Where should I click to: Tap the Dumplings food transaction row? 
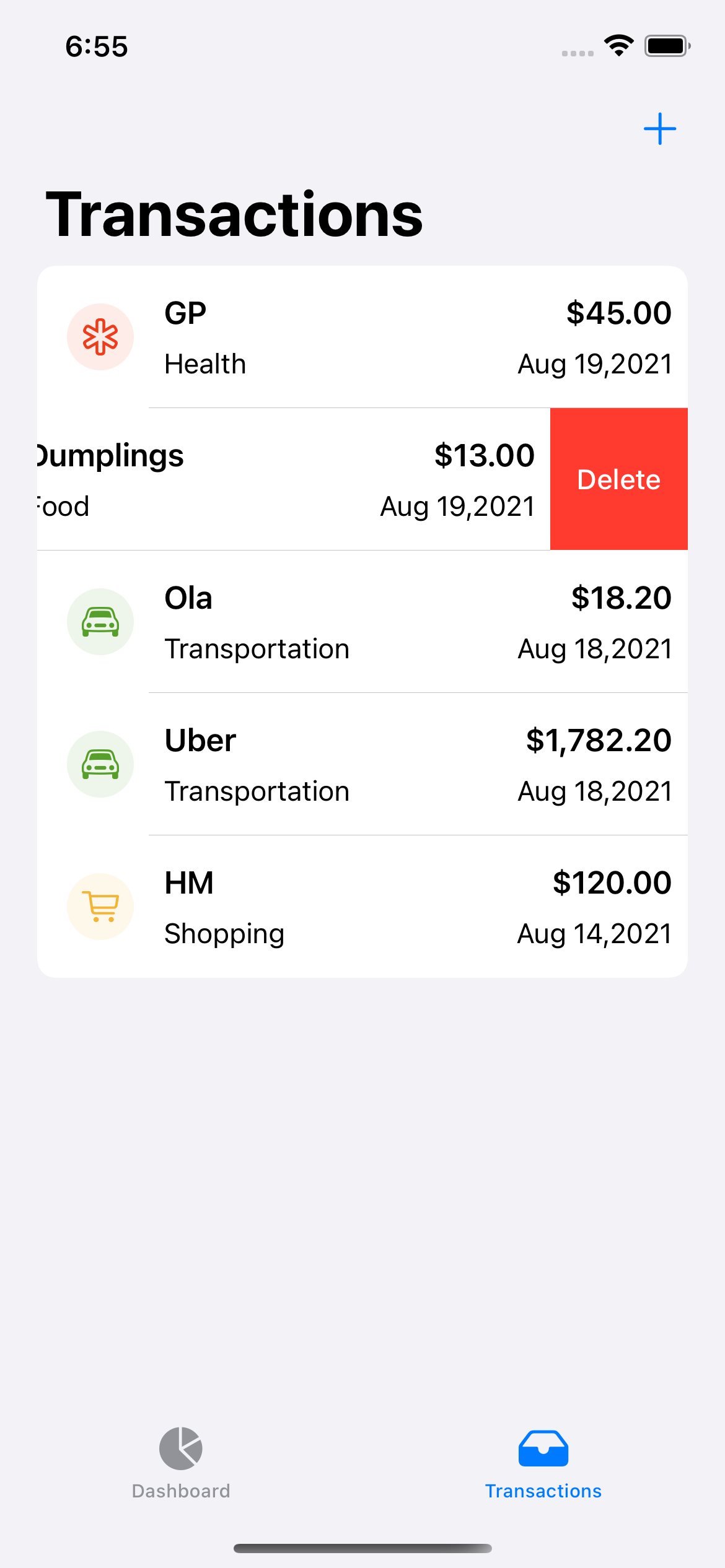[x=285, y=479]
